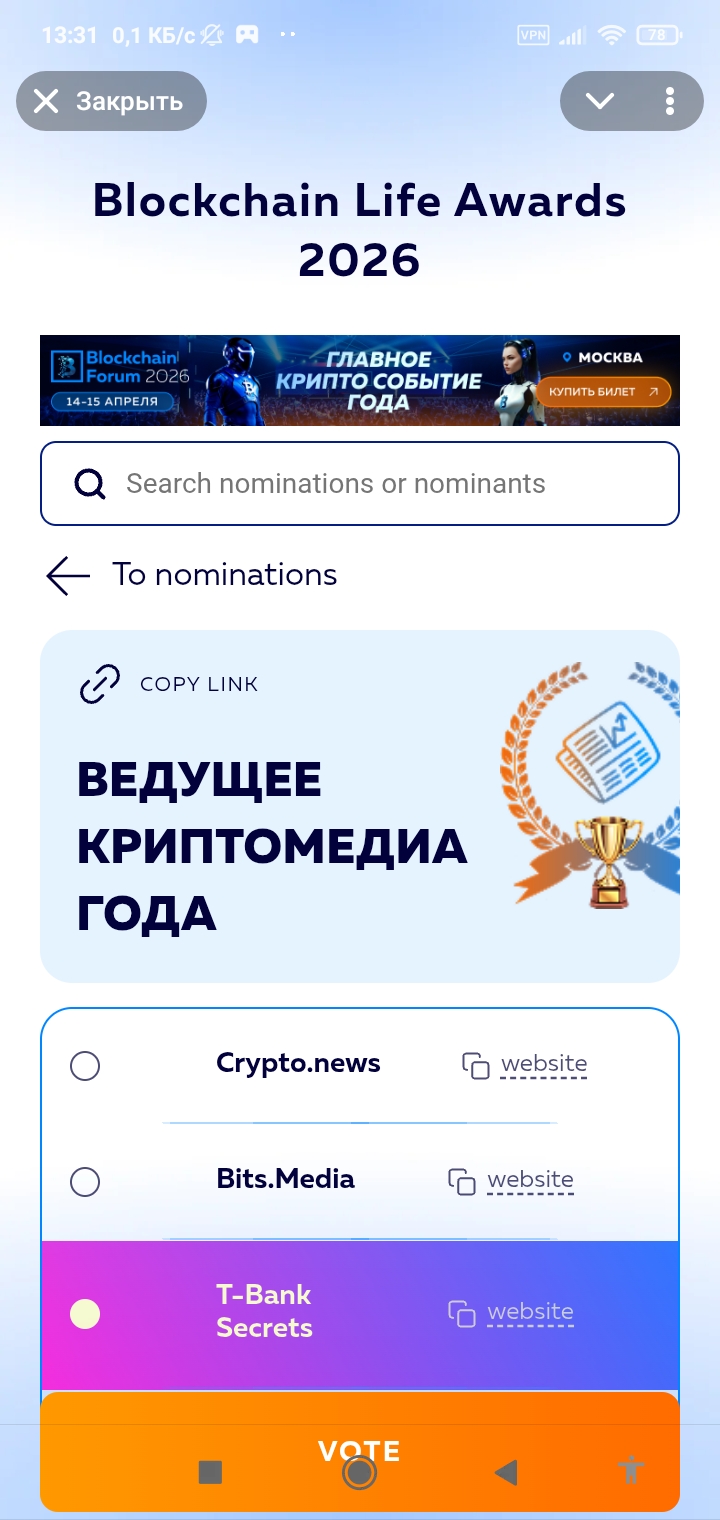Copy link to this nomination
720x1520 pixels.
tap(170, 684)
